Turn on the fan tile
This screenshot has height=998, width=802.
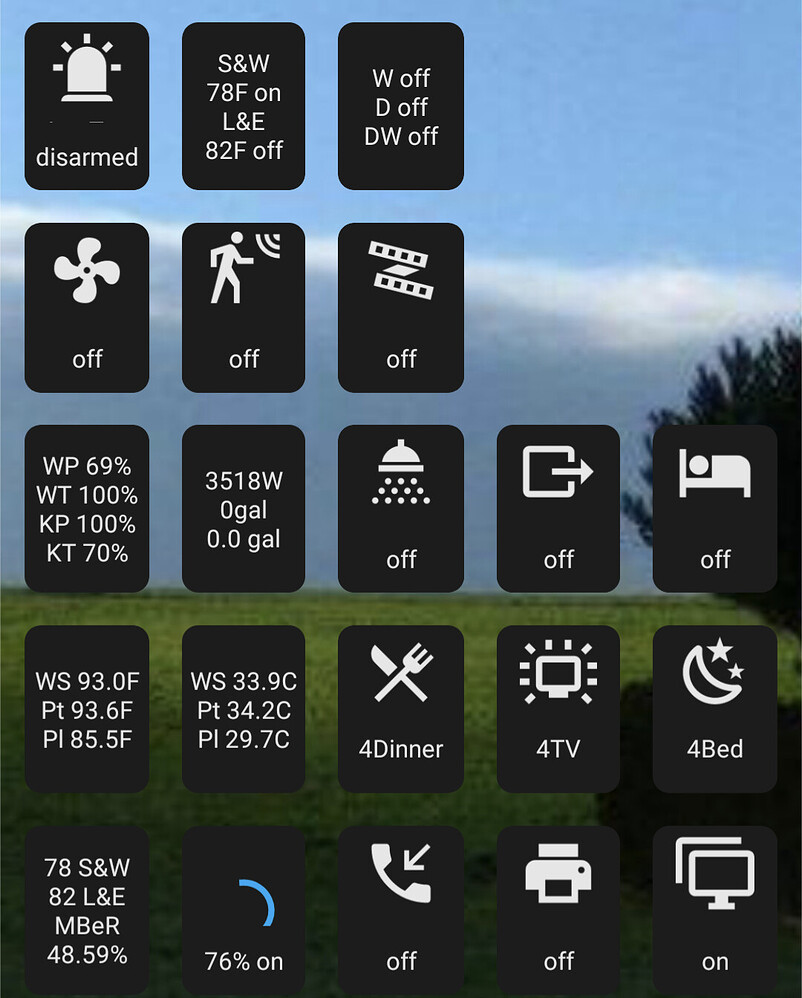coord(87,307)
